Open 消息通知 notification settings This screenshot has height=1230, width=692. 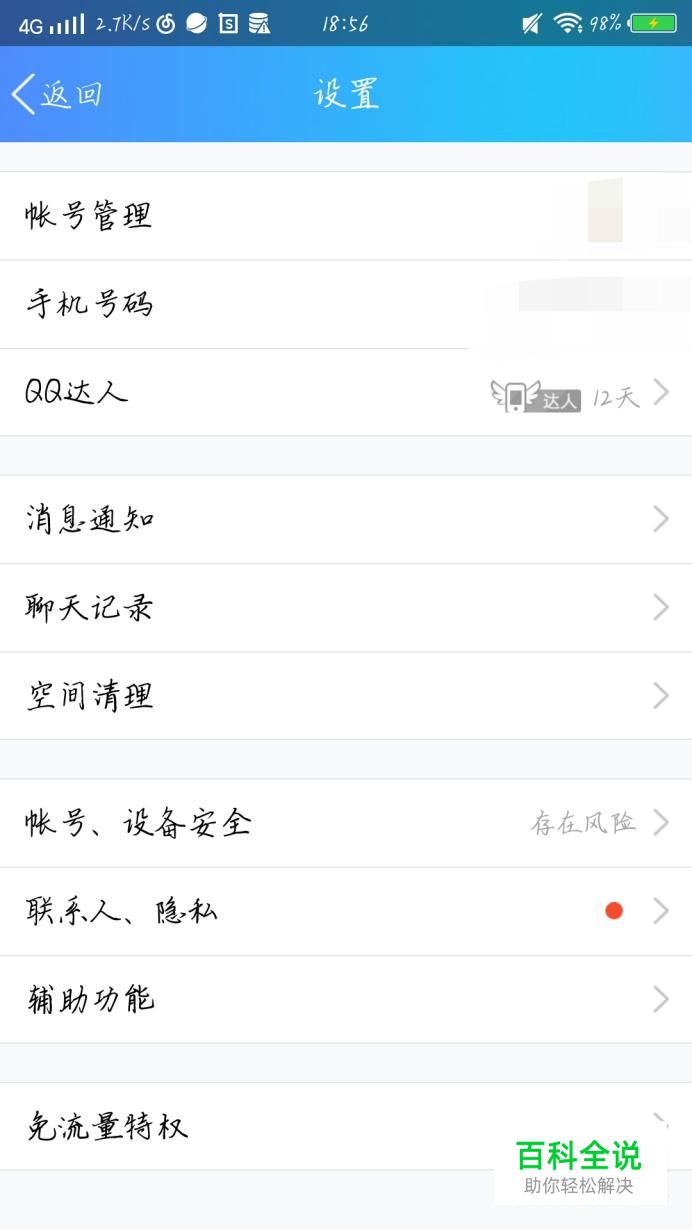coord(346,519)
